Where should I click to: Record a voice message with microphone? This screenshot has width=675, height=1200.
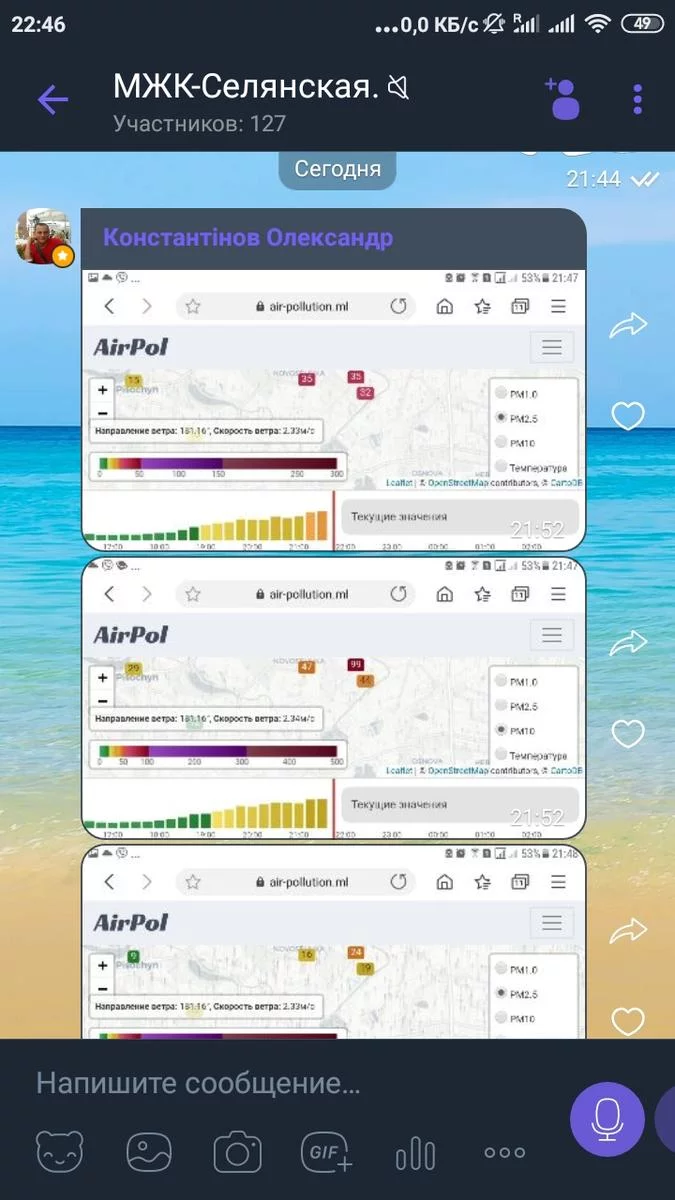[607, 1119]
